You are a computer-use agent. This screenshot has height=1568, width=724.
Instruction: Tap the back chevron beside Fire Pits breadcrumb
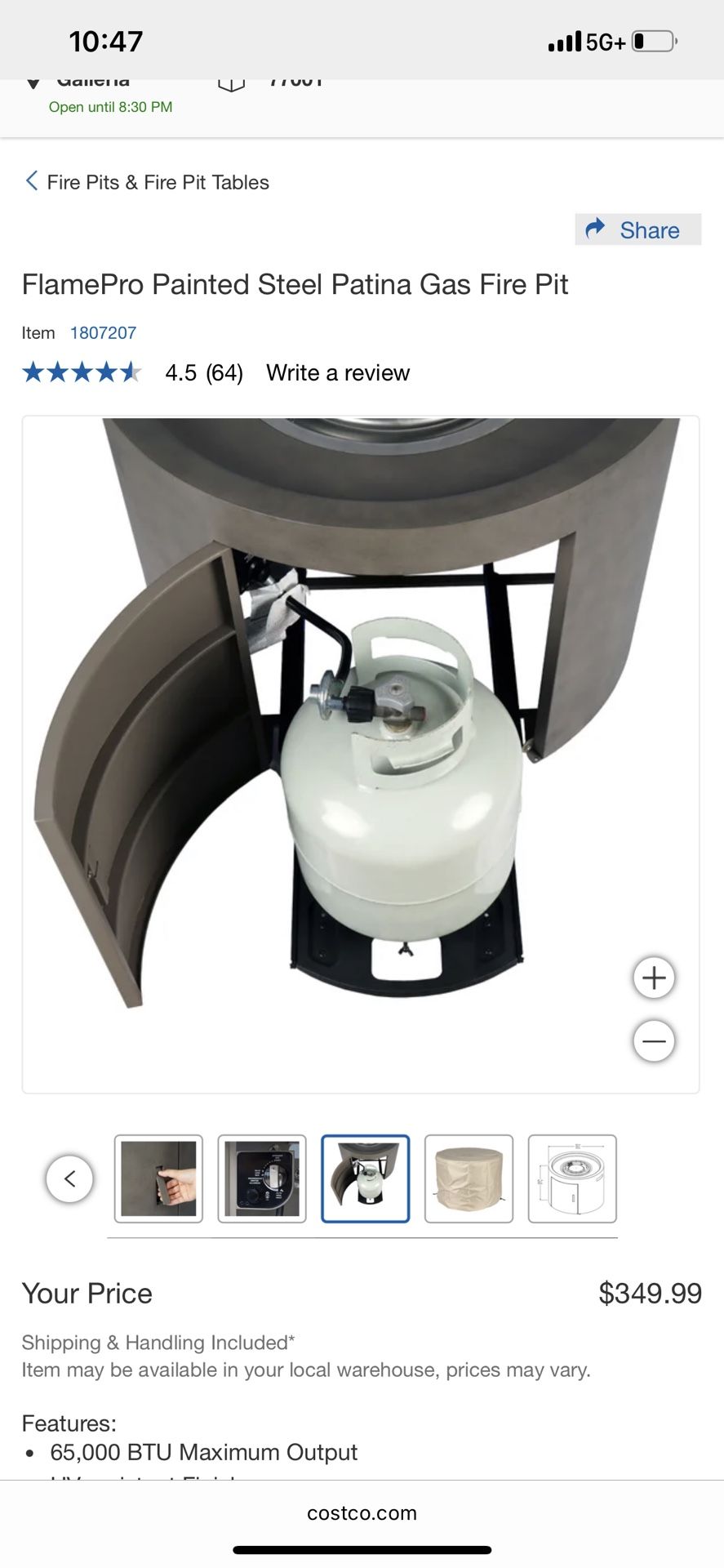tap(31, 180)
